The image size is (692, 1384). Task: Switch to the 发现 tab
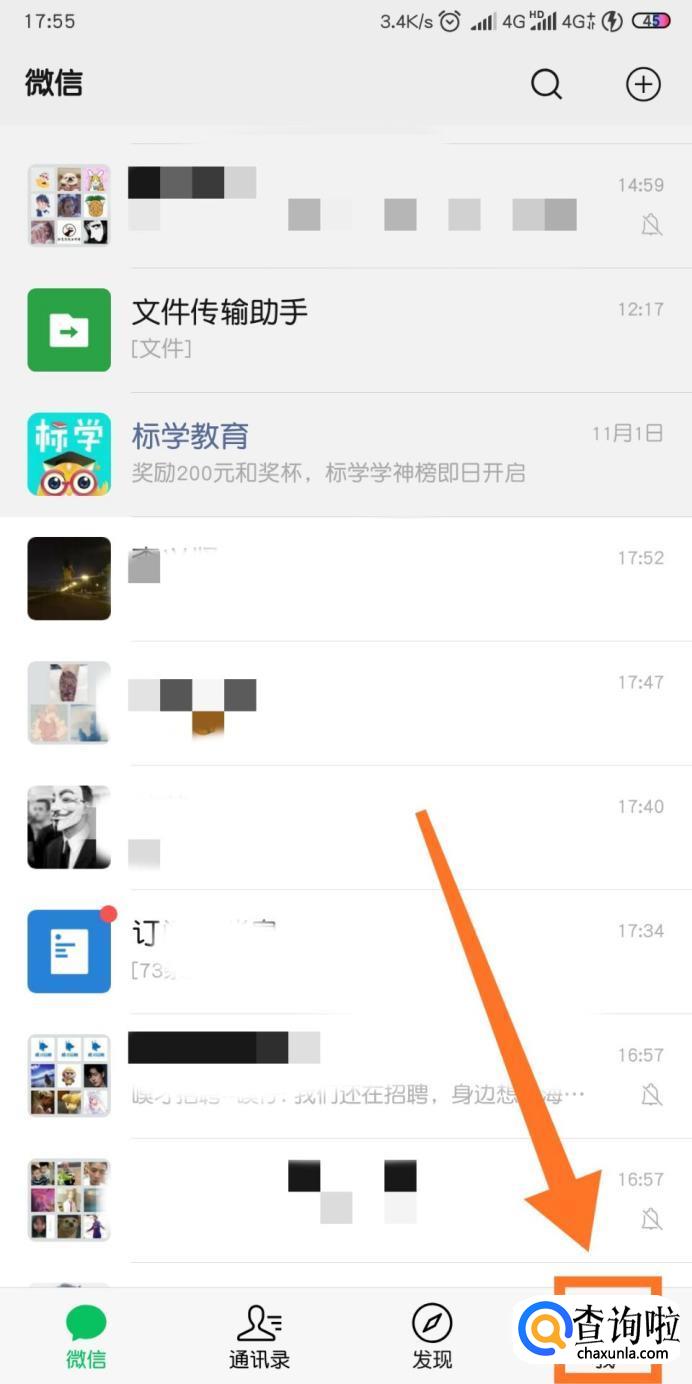tap(432, 1335)
